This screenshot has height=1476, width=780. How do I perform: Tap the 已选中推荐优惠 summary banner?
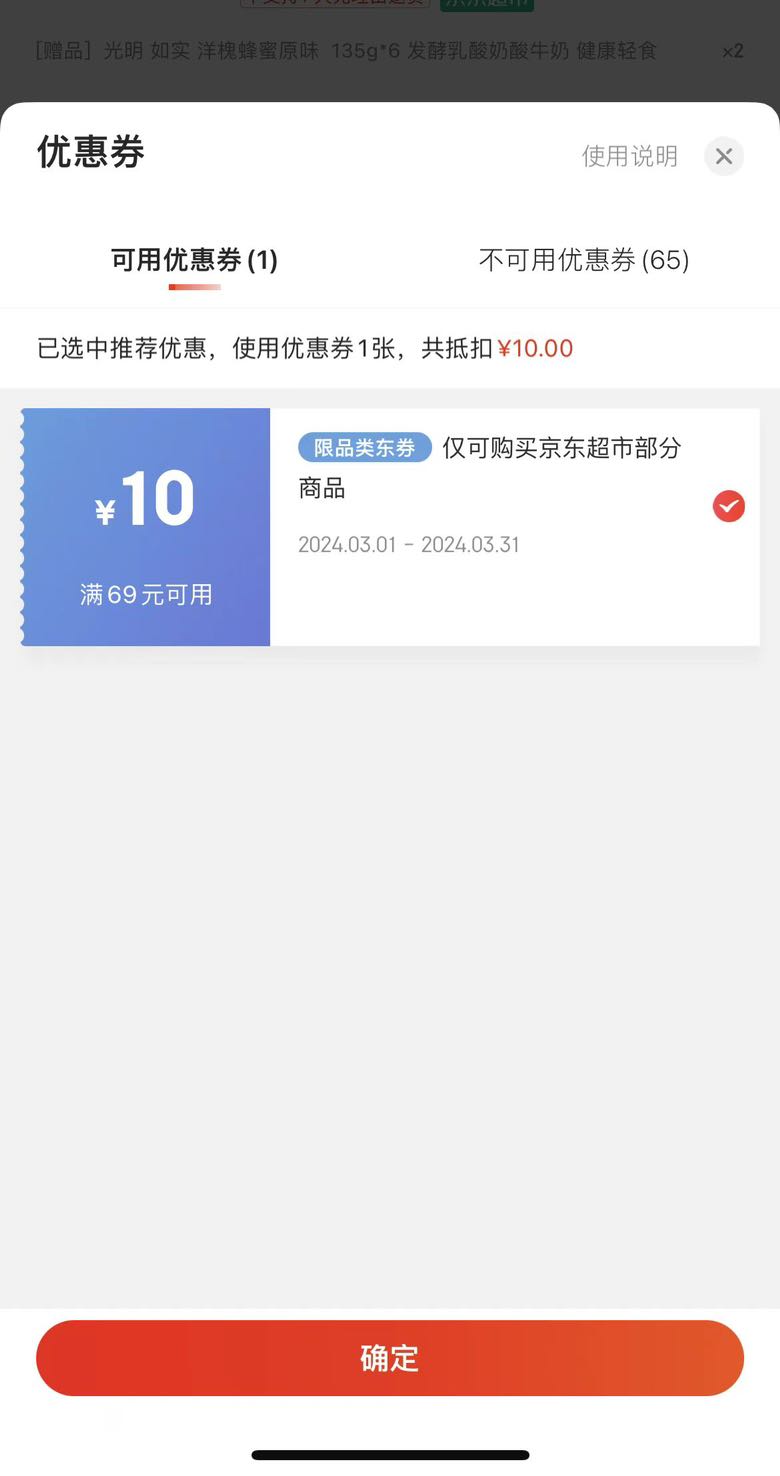tap(300, 348)
